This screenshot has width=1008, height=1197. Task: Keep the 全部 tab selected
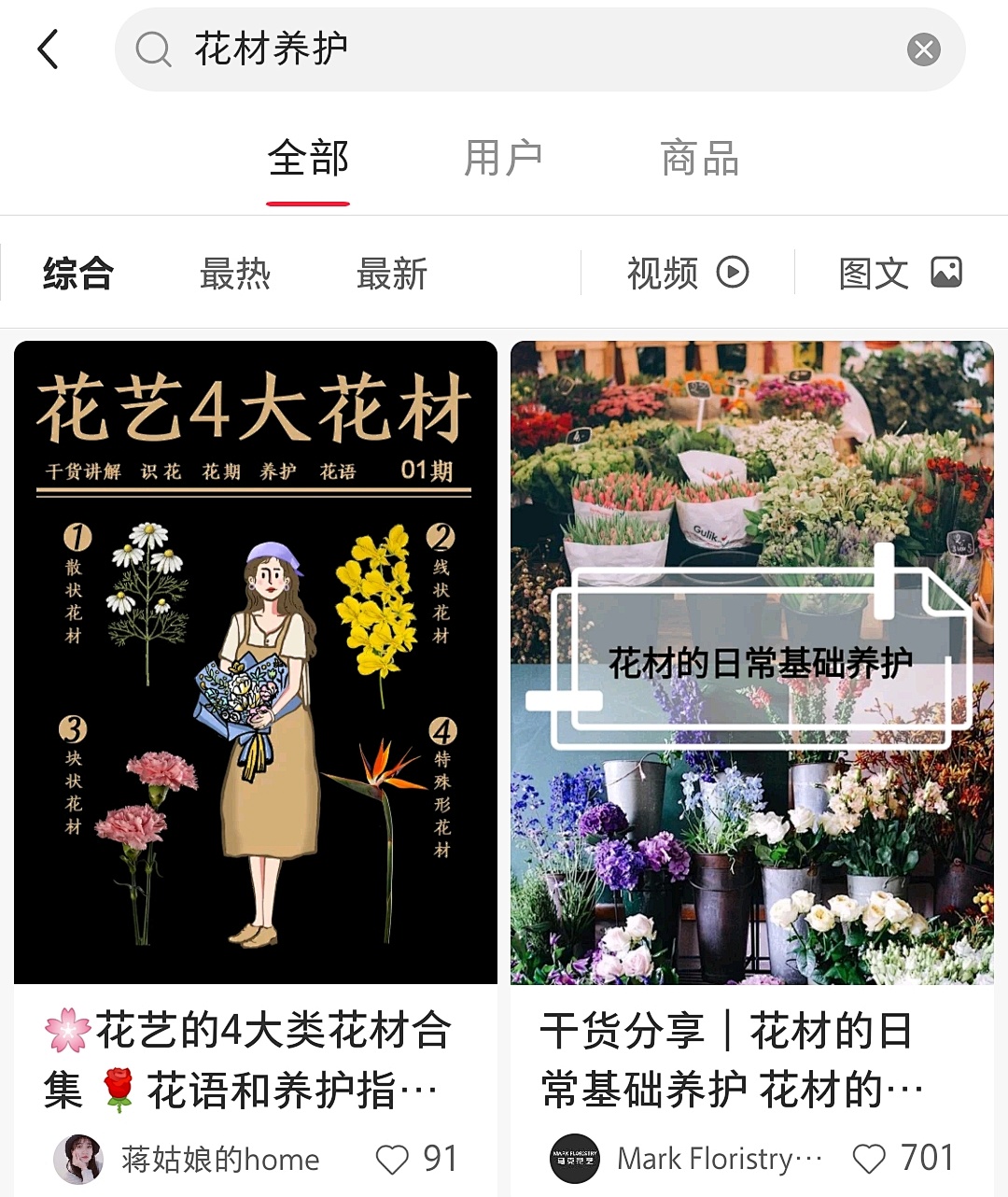pyautogui.click(x=308, y=158)
